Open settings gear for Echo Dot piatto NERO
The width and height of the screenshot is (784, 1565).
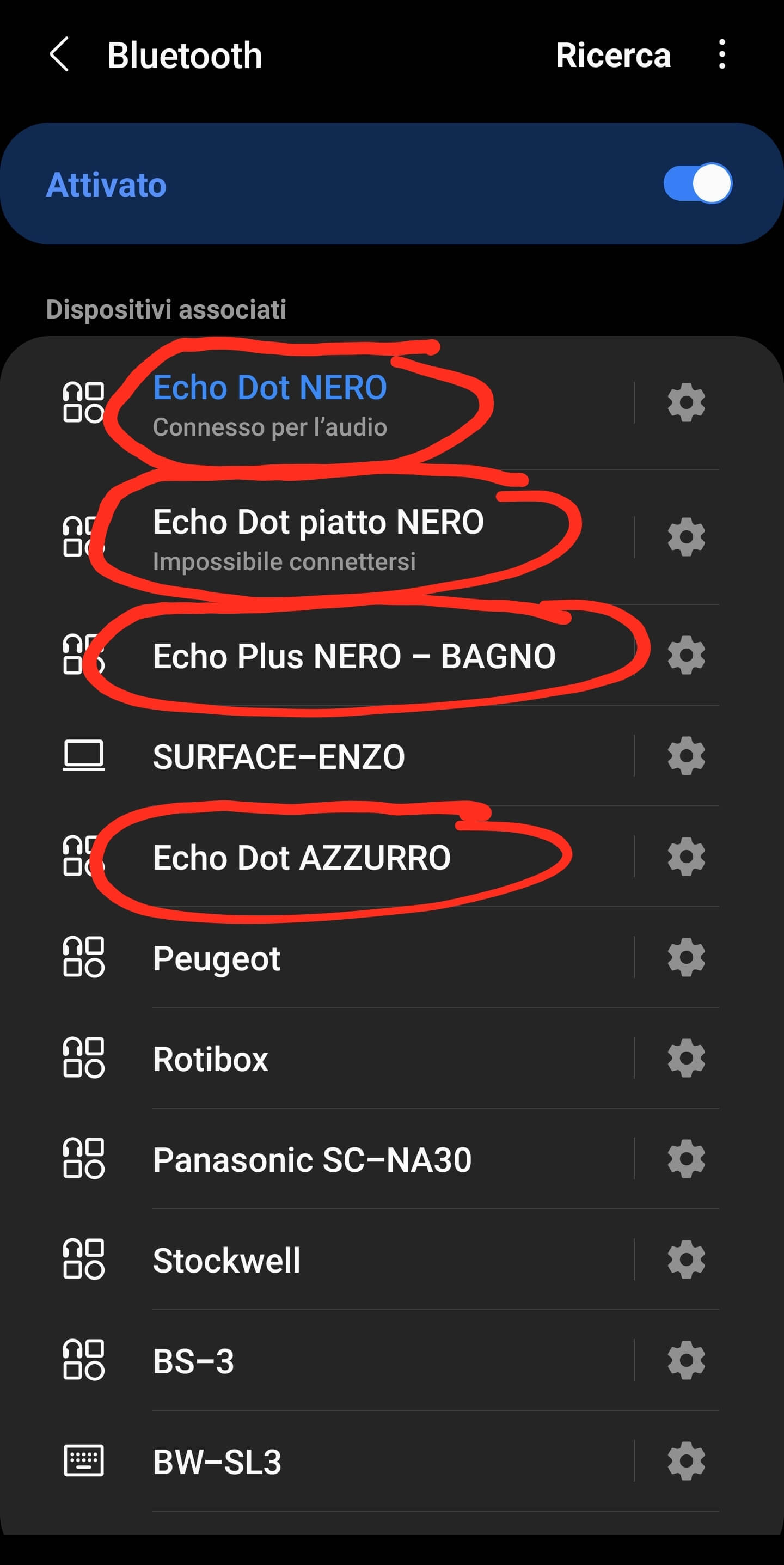pos(685,536)
